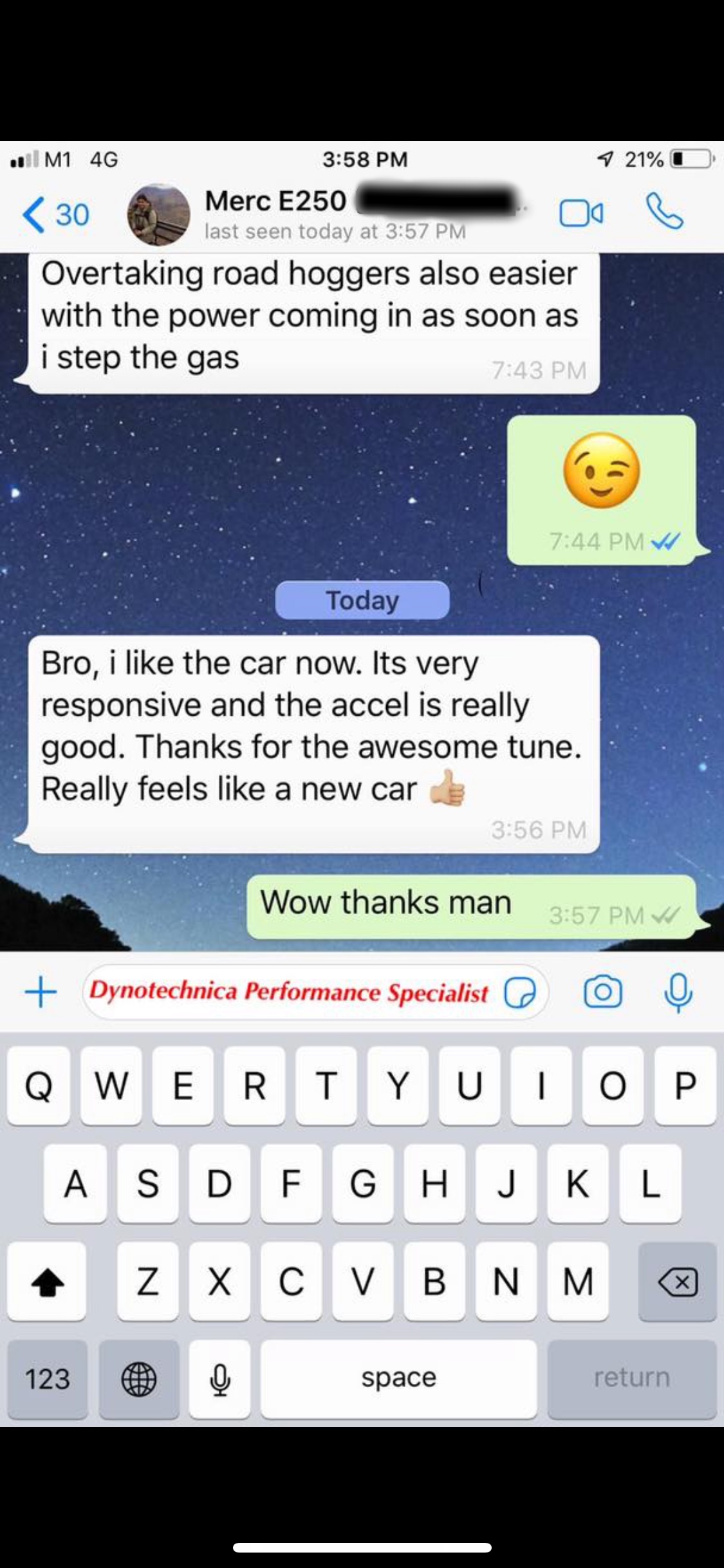The height and width of the screenshot is (1568, 724).
Task: Tap the voice message microphone
Action: [679, 992]
